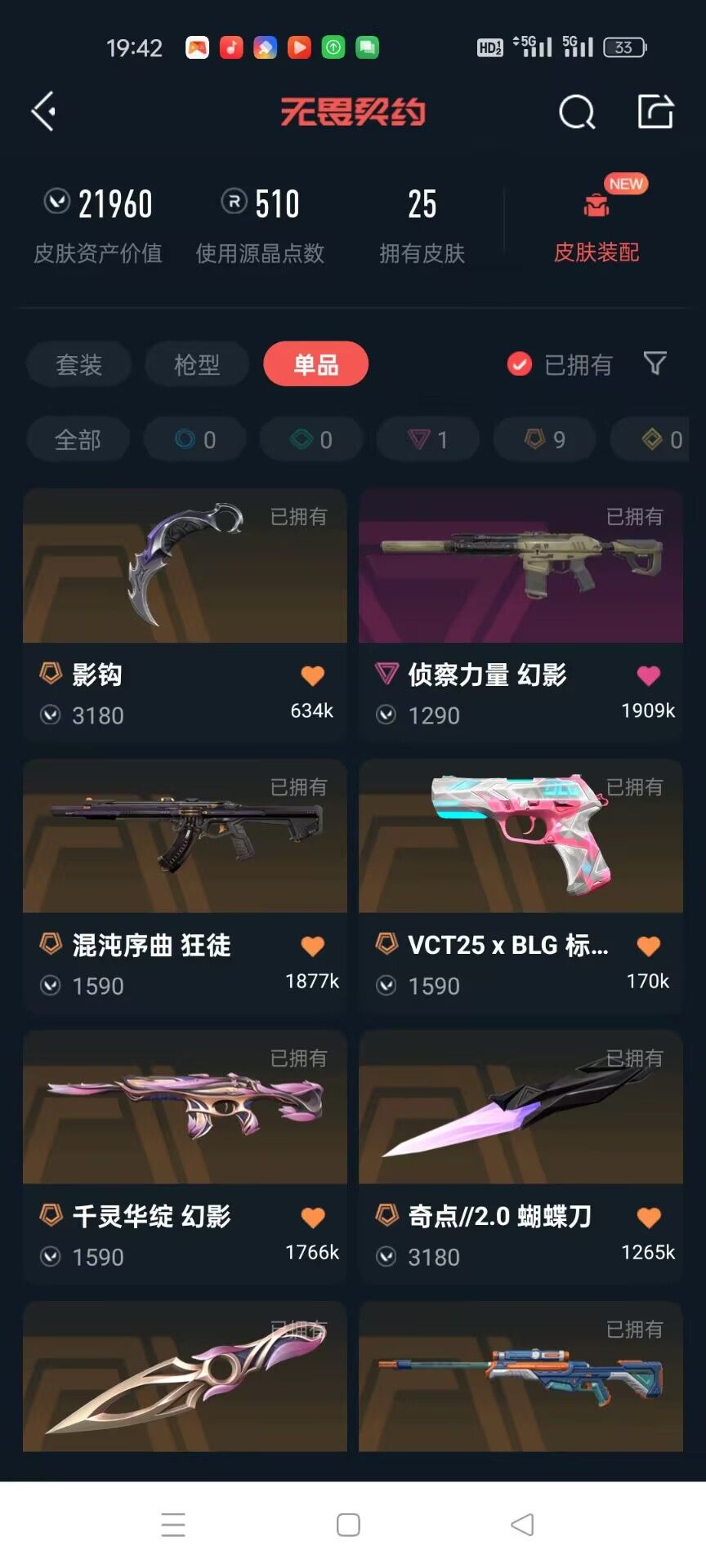Open the 千灵华绽 幻影 skin card
This screenshot has height=1568, width=706.
pyautogui.click(x=185, y=1153)
